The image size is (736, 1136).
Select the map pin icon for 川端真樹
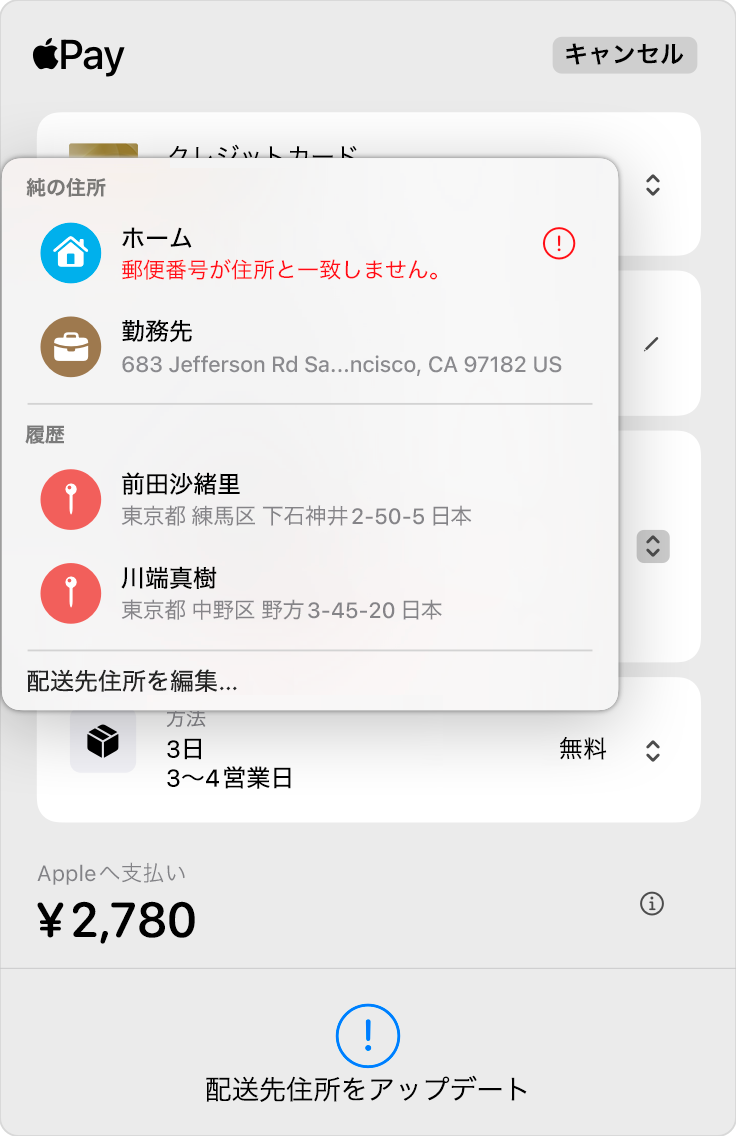(x=70, y=593)
